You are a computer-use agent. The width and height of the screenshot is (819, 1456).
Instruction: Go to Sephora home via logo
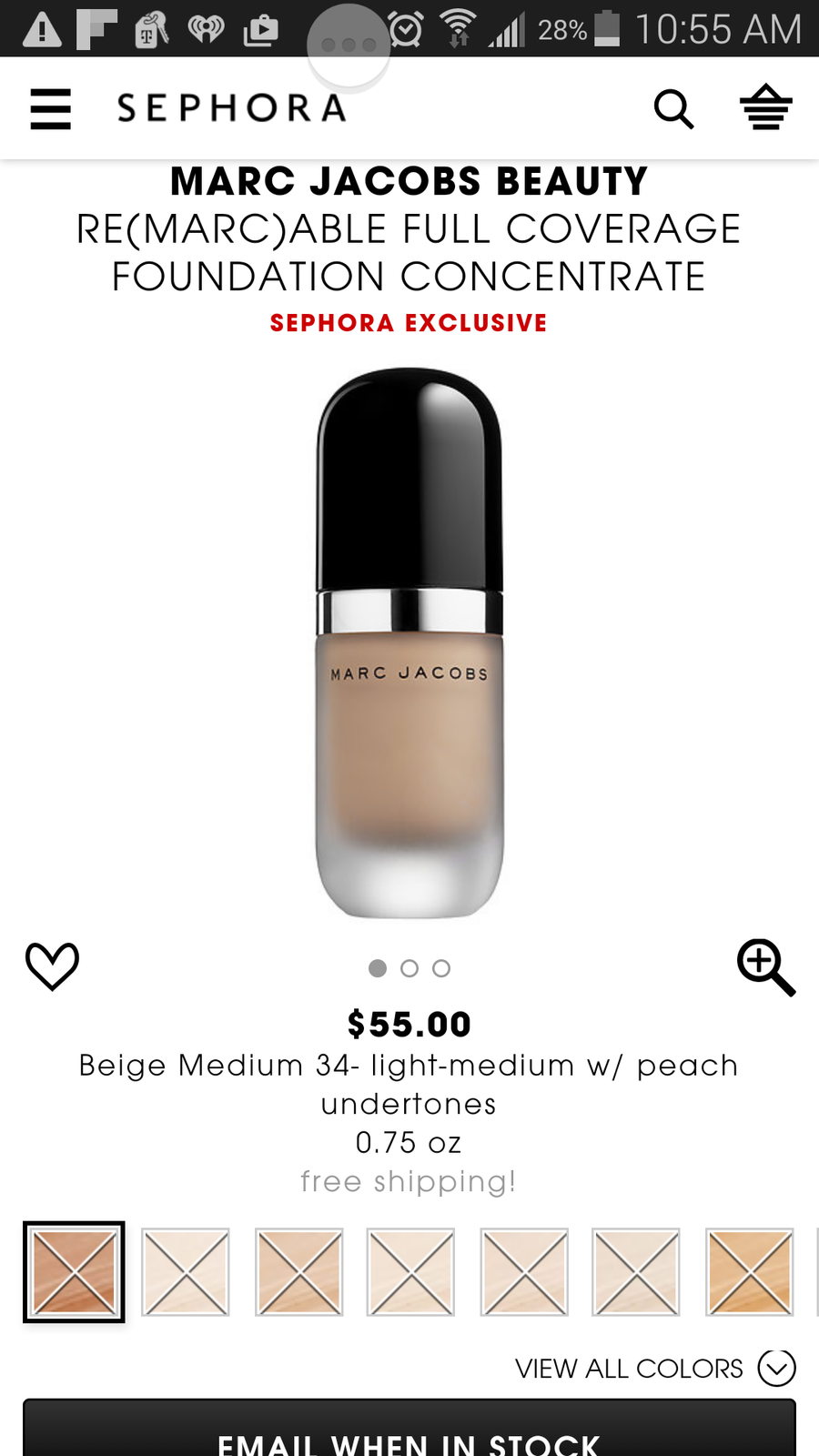click(232, 108)
